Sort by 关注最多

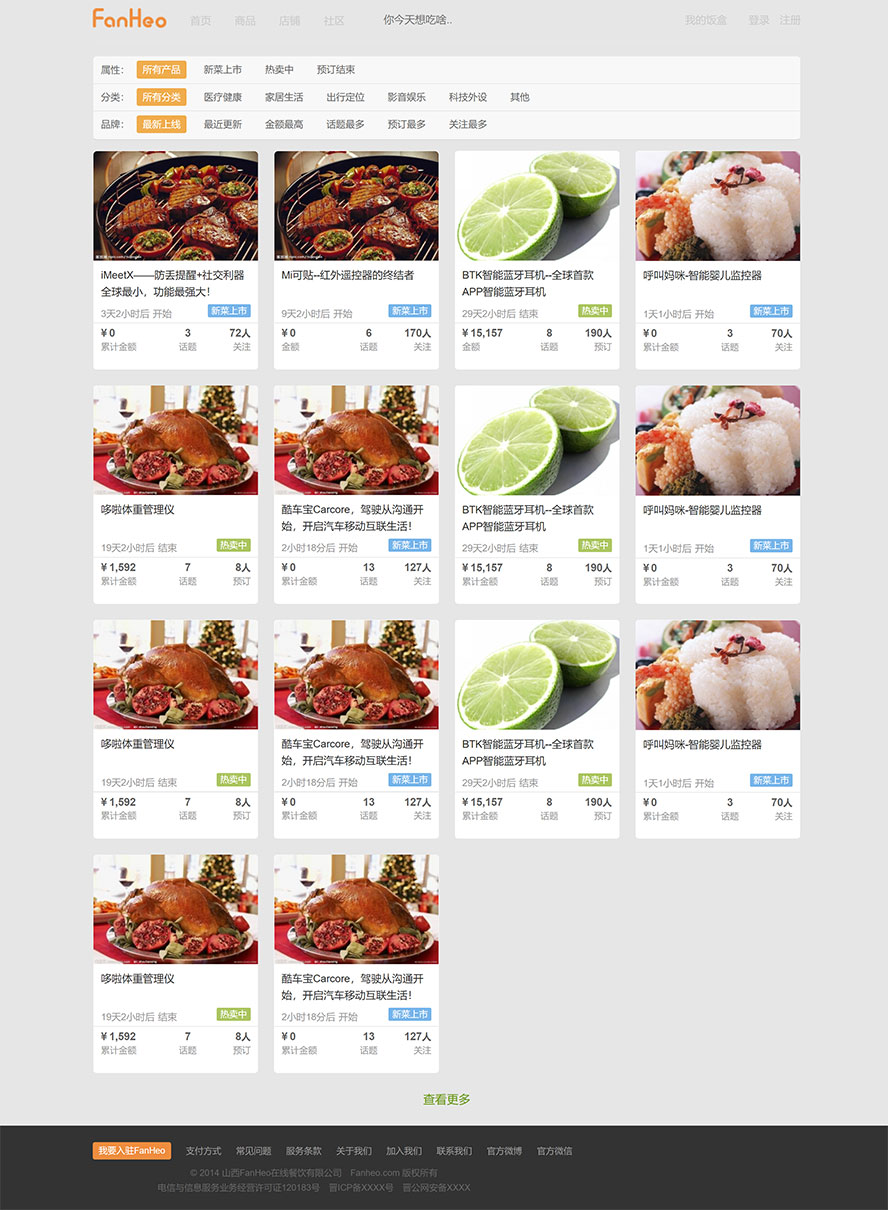click(467, 124)
